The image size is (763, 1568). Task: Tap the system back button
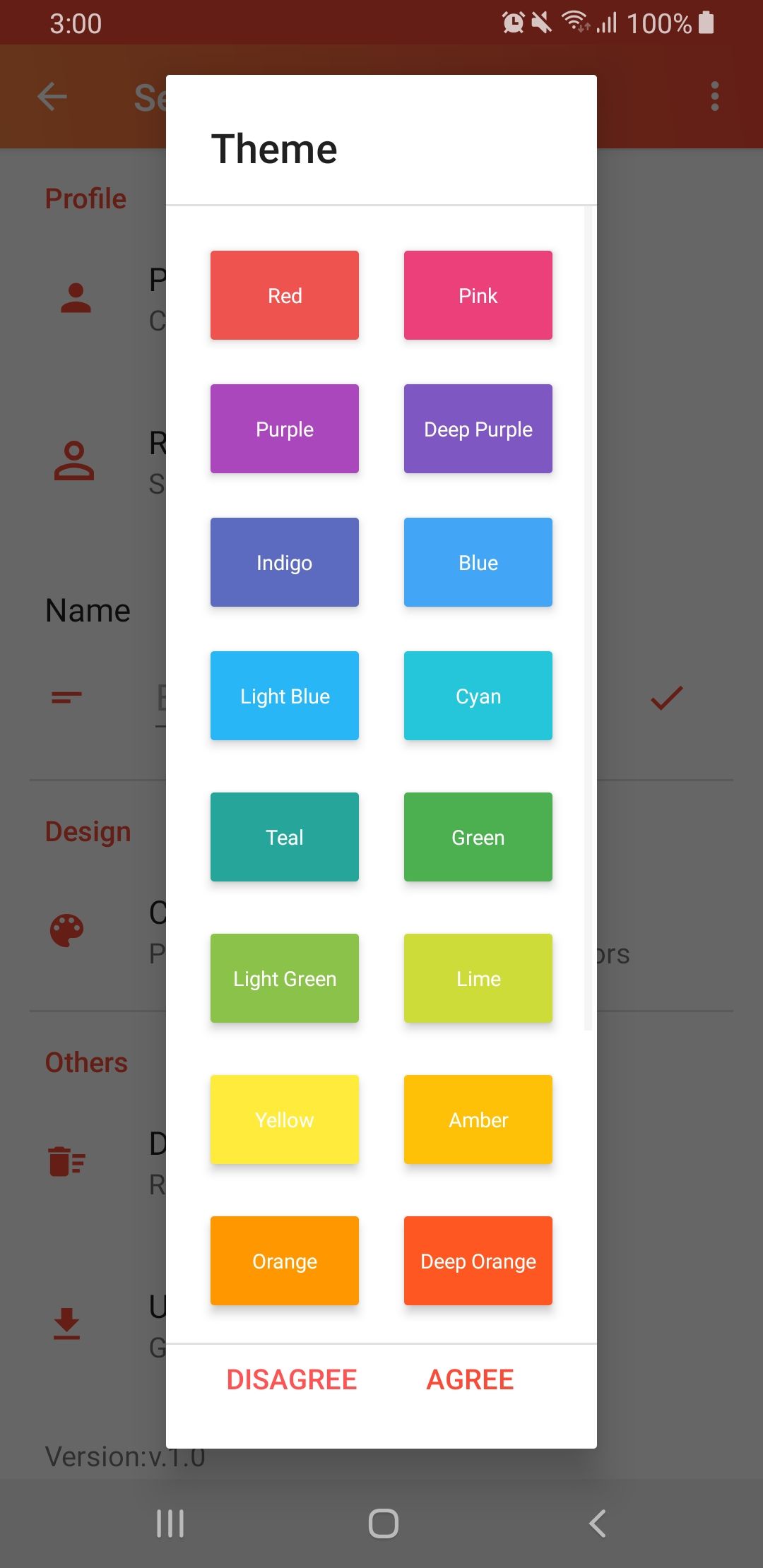click(598, 1524)
